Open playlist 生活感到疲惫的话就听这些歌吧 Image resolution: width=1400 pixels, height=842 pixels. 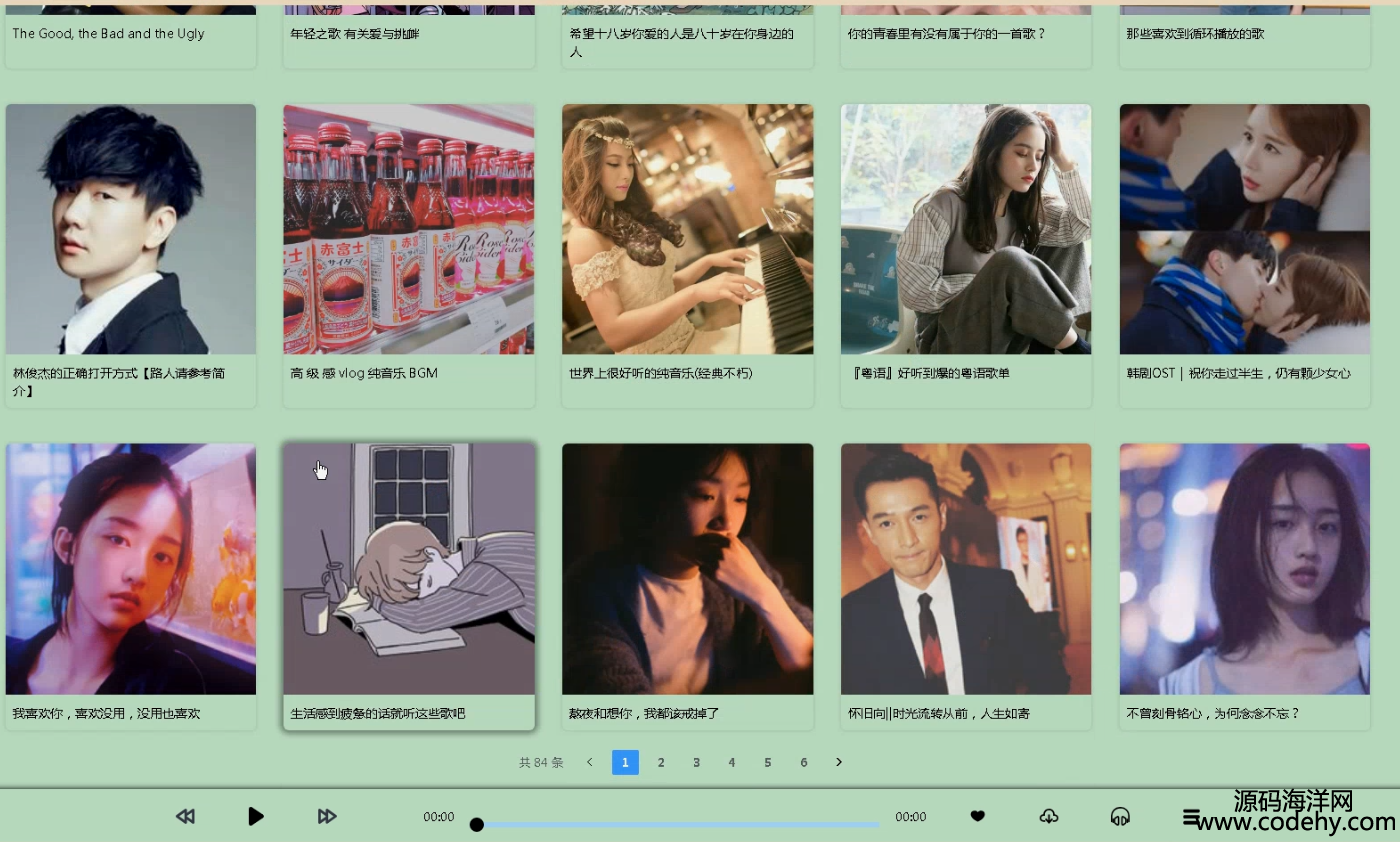[409, 570]
